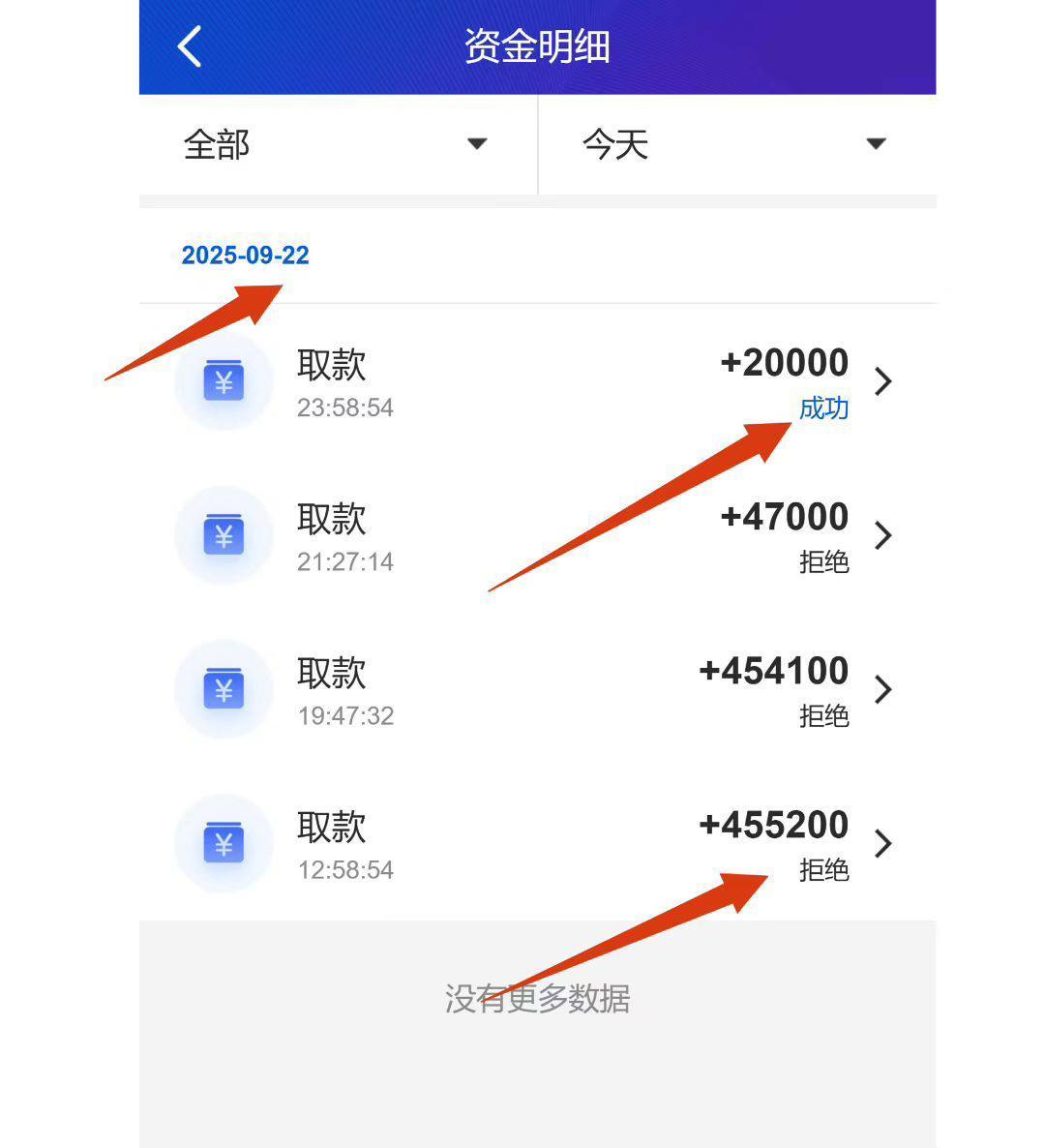Tap the 没有更多数据 footer text
Screen dimensions: 1045x1148
pos(539,1000)
